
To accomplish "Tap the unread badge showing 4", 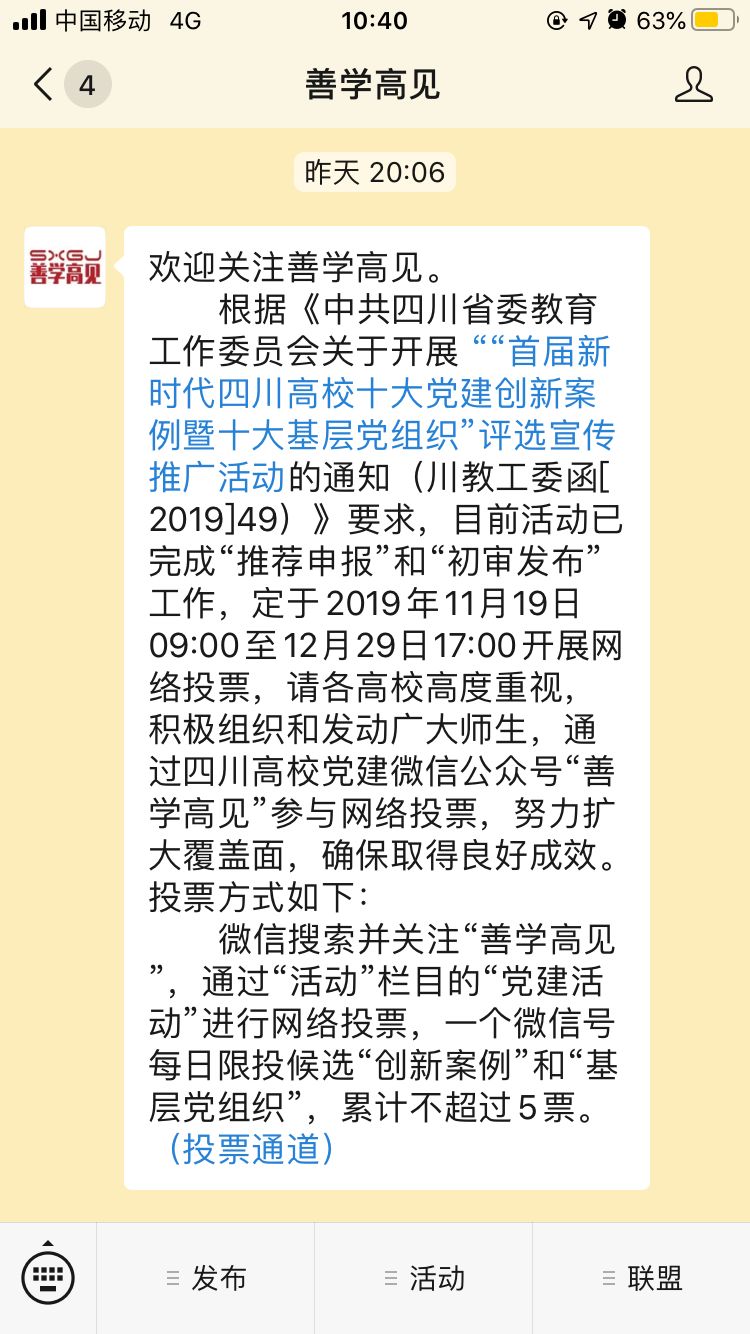I will click(x=88, y=84).
